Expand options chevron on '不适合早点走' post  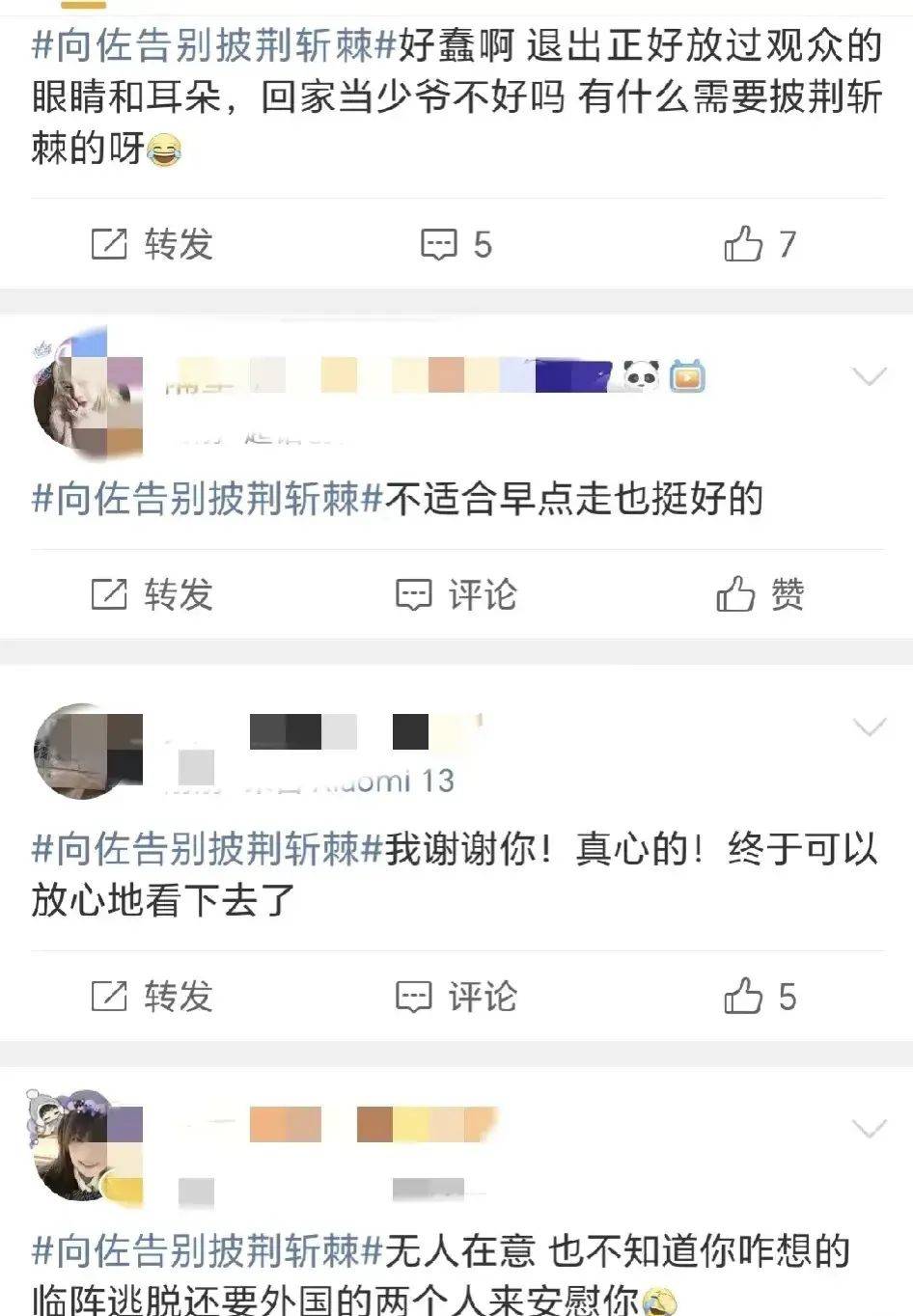870,376
